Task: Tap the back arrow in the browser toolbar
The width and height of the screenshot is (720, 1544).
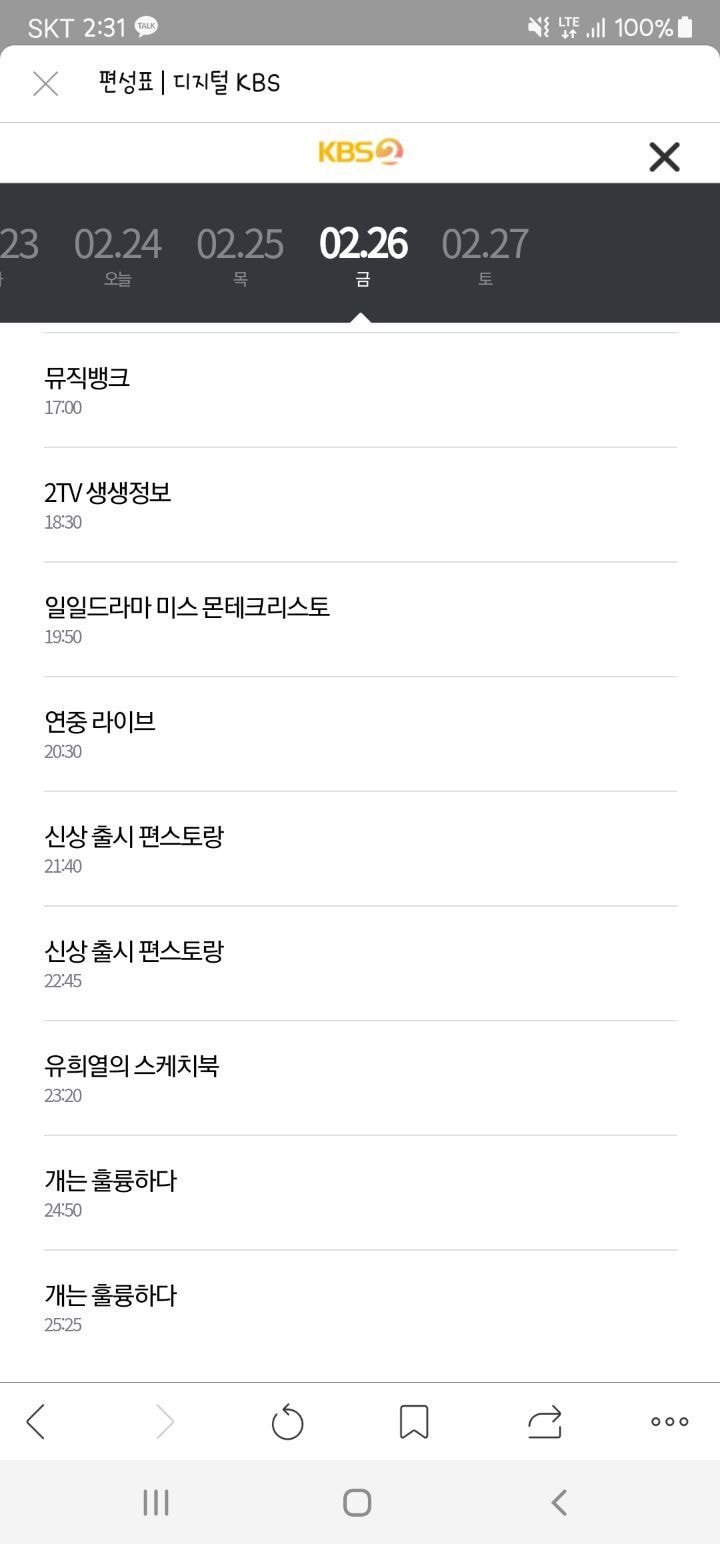Action: [x=36, y=1421]
